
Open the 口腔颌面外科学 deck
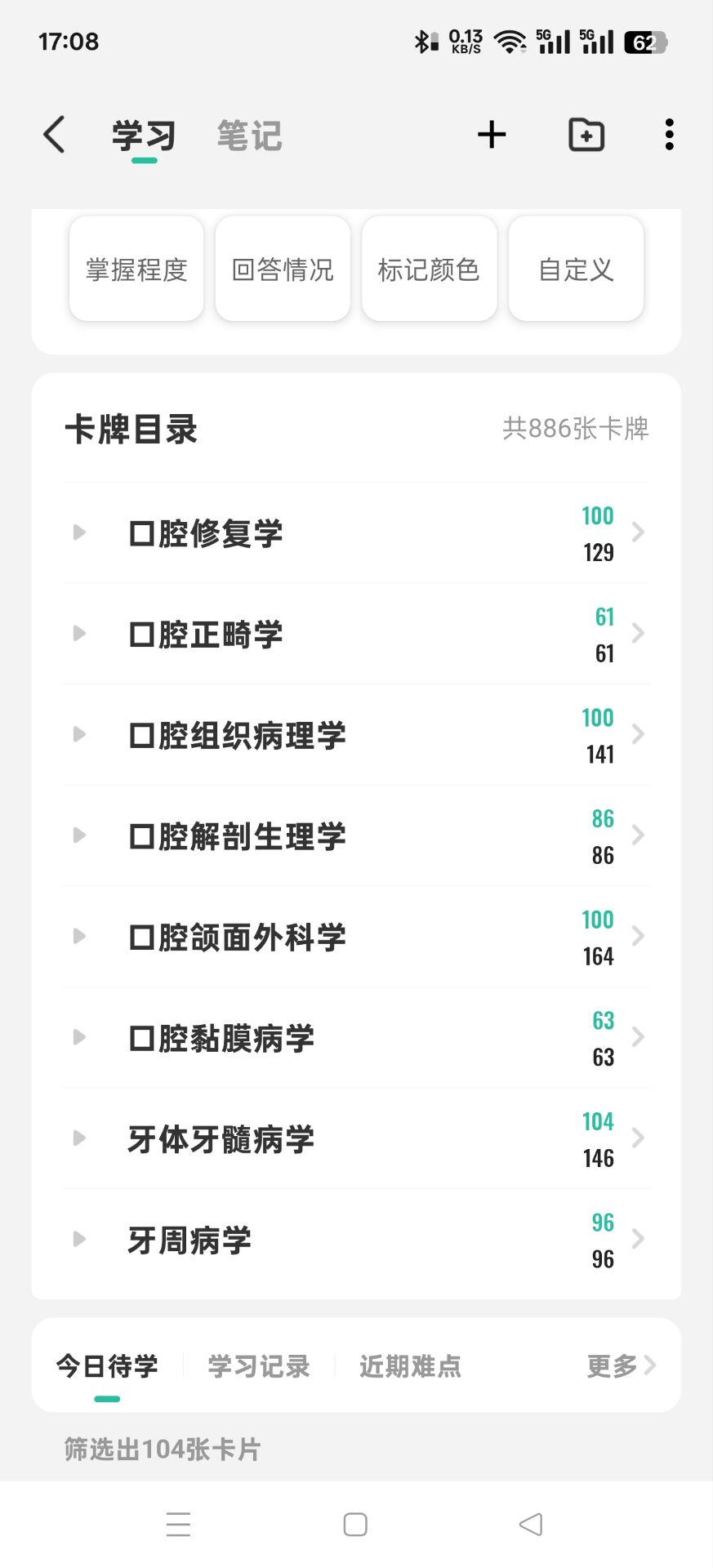(x=356, y=937)
